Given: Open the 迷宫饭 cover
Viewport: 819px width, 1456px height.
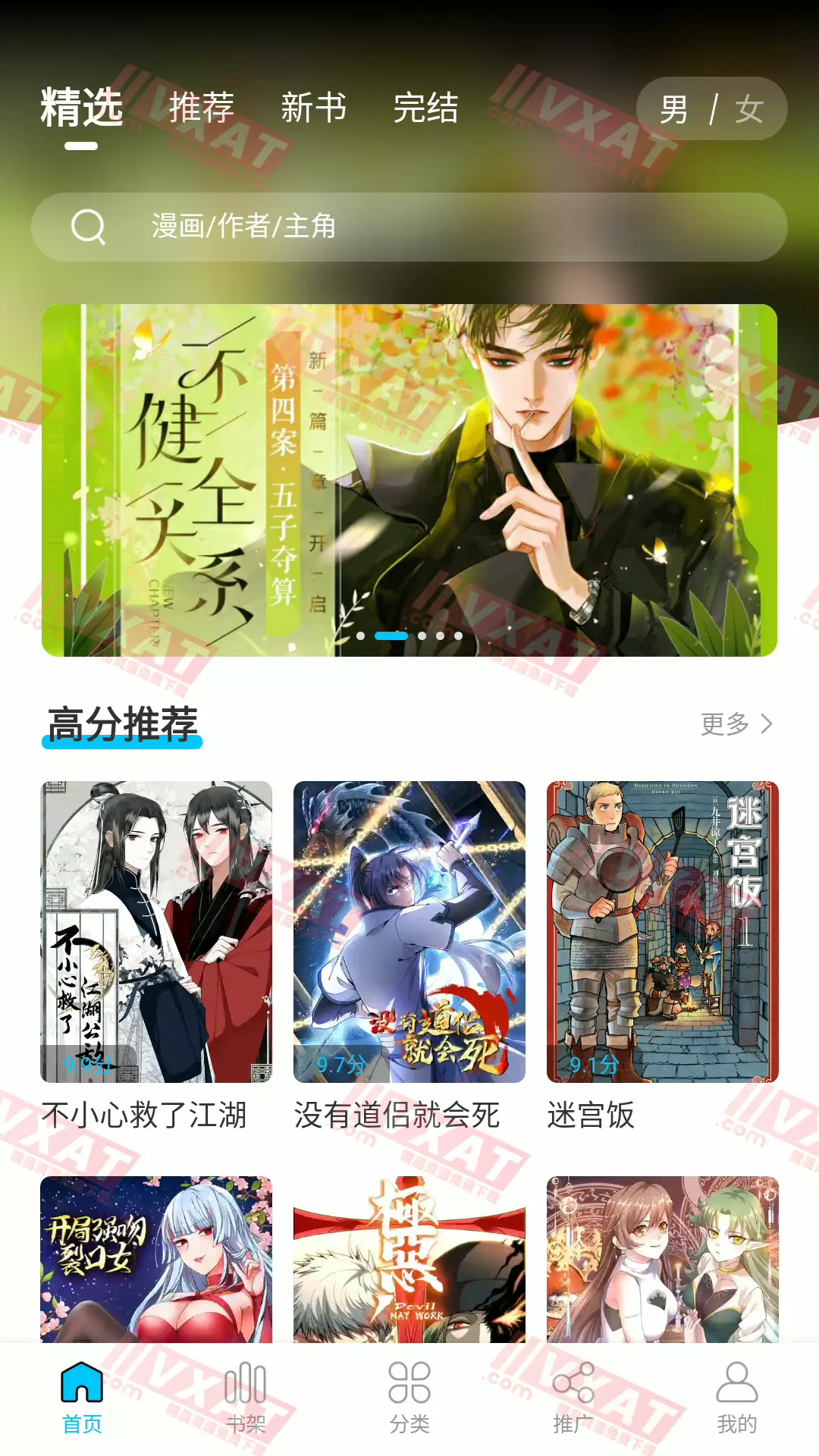Looking at the screenshot, I should click(x=662, y=929).
